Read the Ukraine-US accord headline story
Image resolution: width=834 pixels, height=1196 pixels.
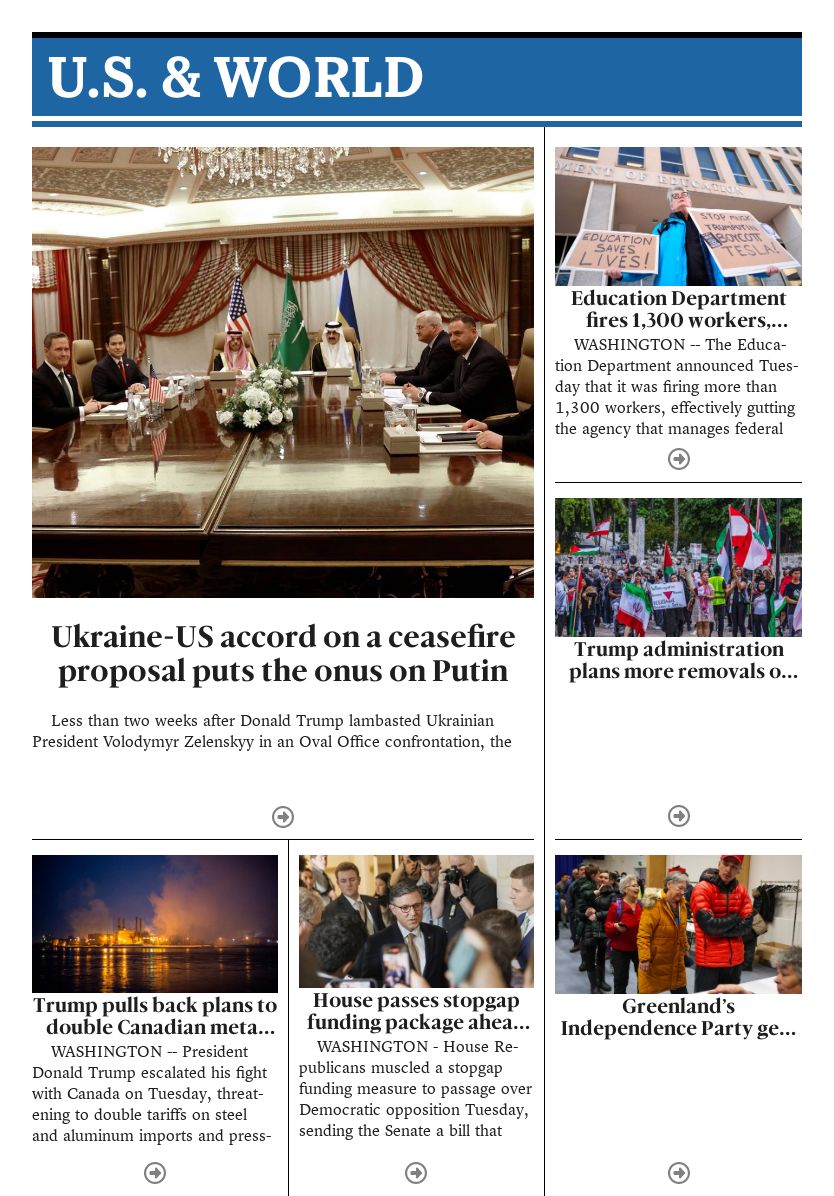283,653
